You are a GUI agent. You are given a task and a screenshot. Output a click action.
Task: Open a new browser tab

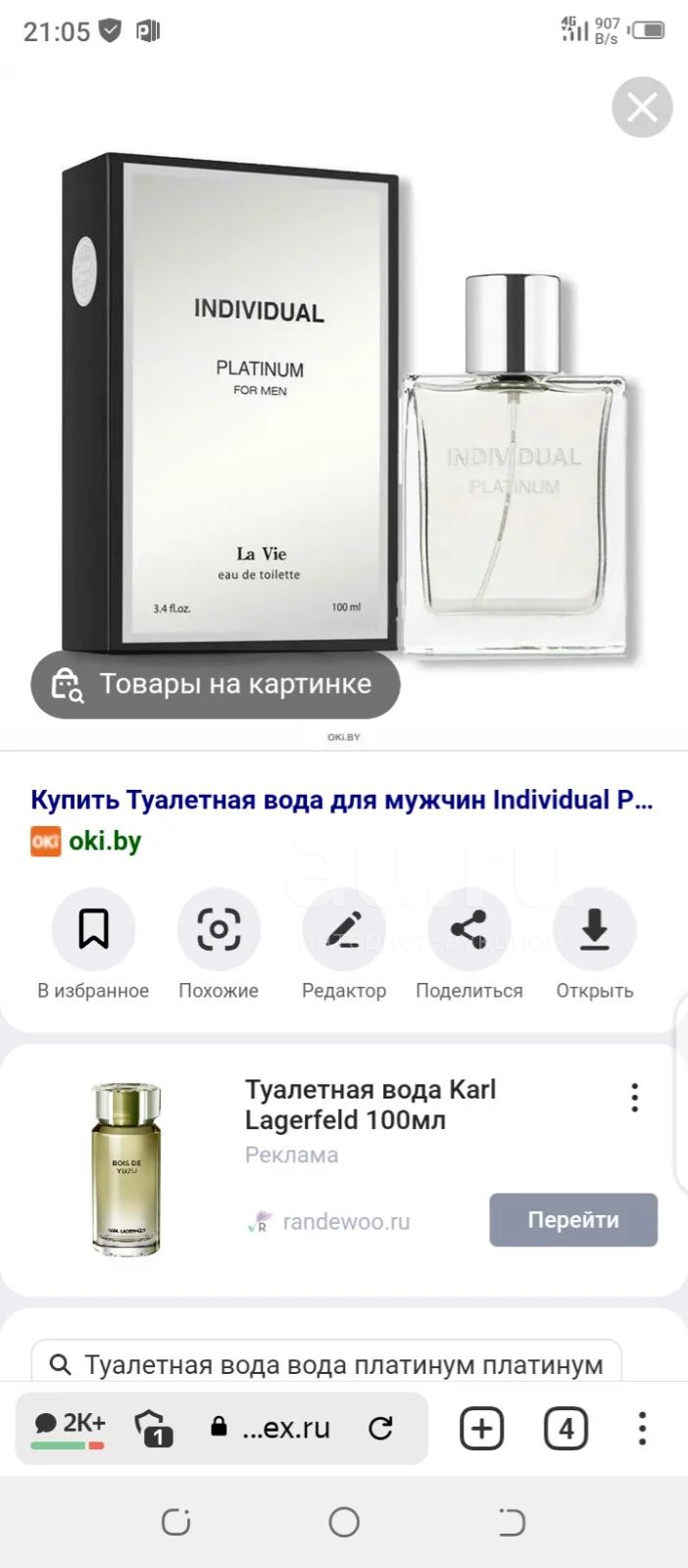click(481, 1429)
